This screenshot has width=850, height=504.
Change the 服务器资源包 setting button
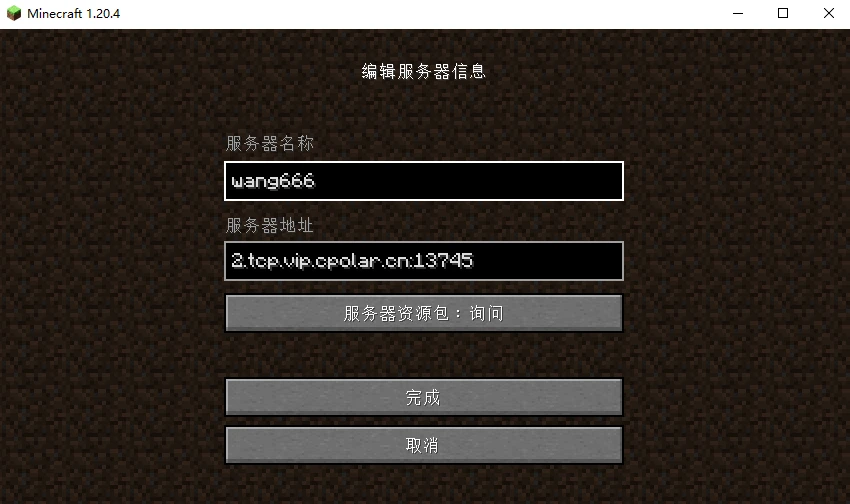pos(423,313)
